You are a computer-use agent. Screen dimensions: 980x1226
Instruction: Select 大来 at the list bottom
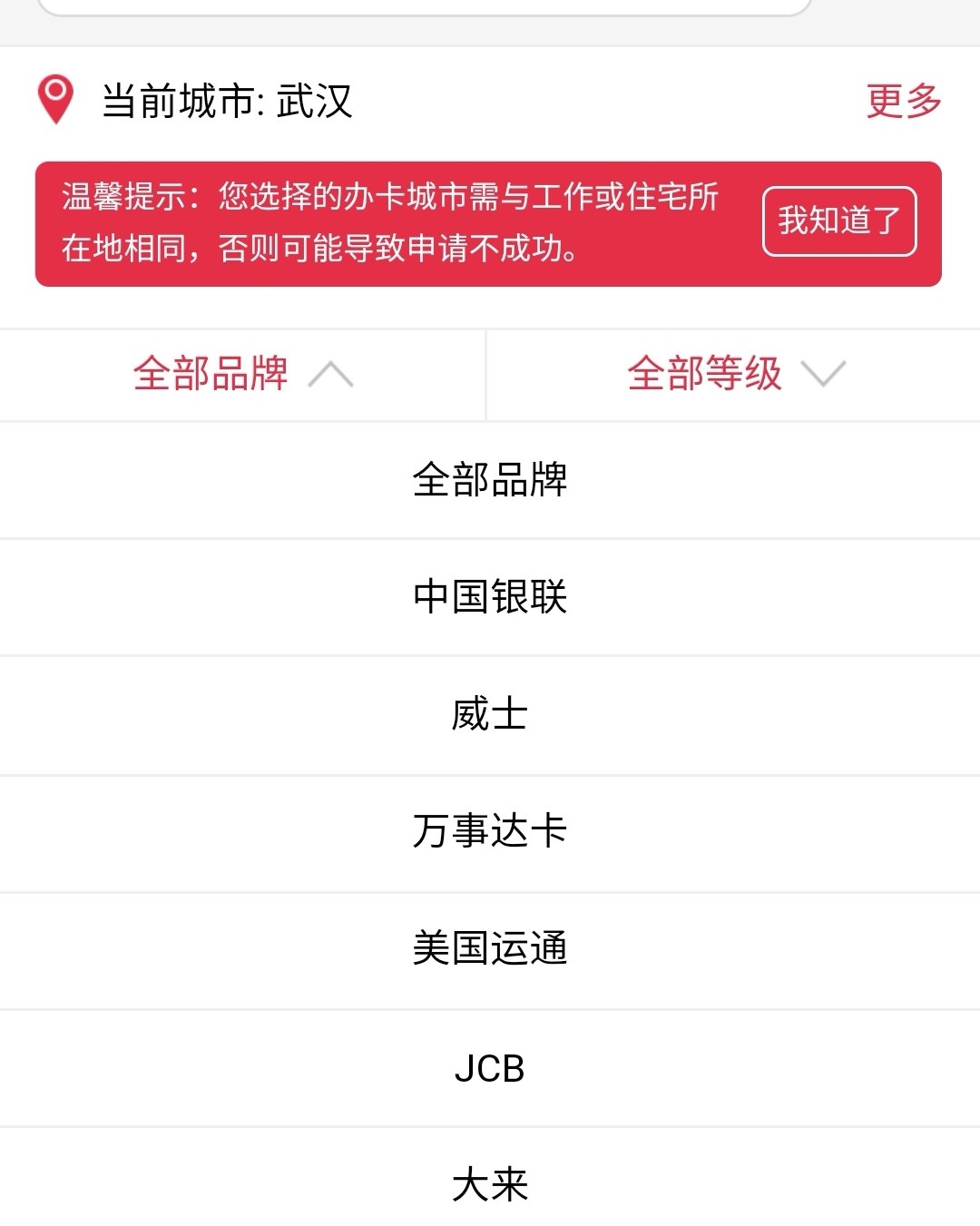(x=490, y=1182)
